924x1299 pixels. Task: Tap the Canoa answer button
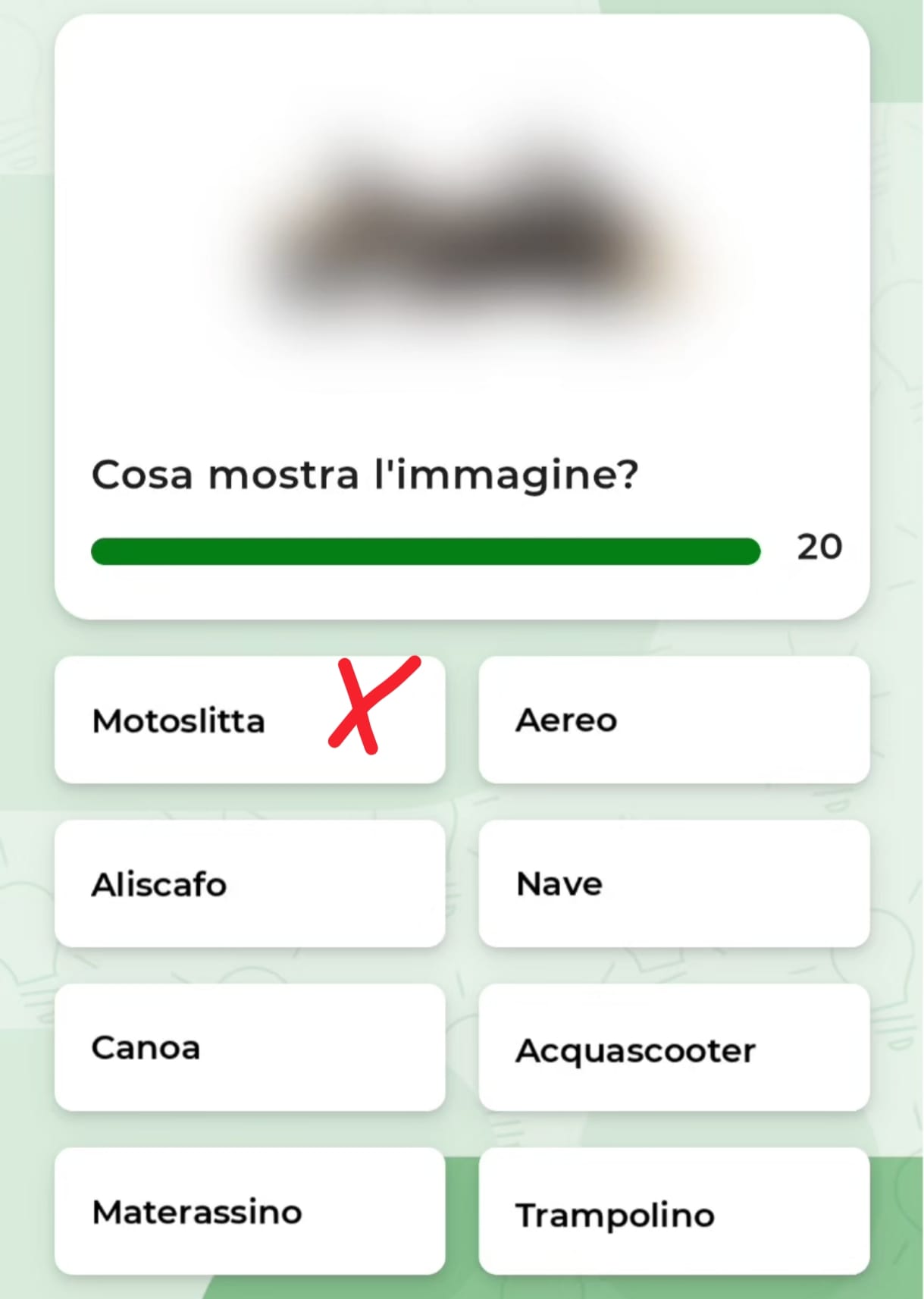(x=249, y=1047)
